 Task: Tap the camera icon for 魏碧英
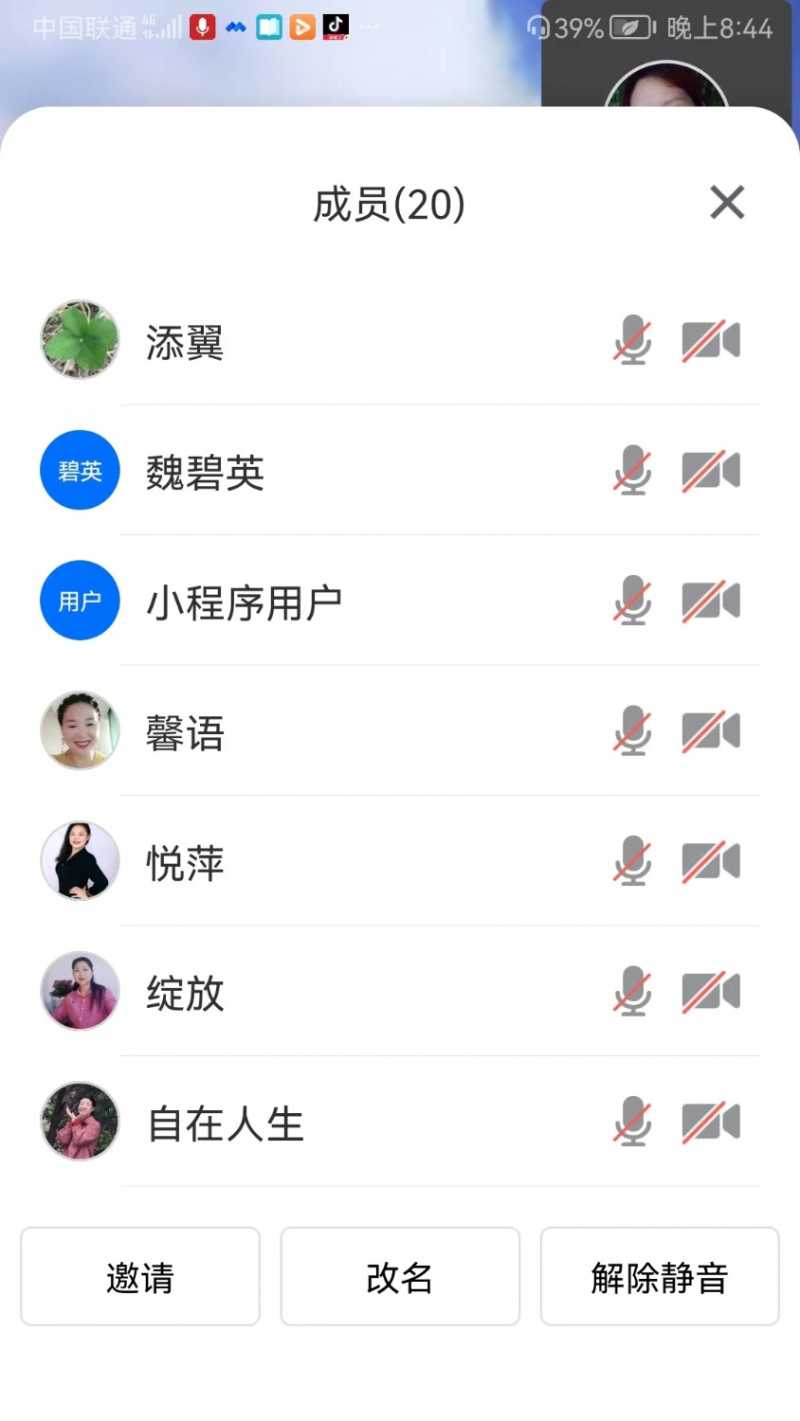711,471
